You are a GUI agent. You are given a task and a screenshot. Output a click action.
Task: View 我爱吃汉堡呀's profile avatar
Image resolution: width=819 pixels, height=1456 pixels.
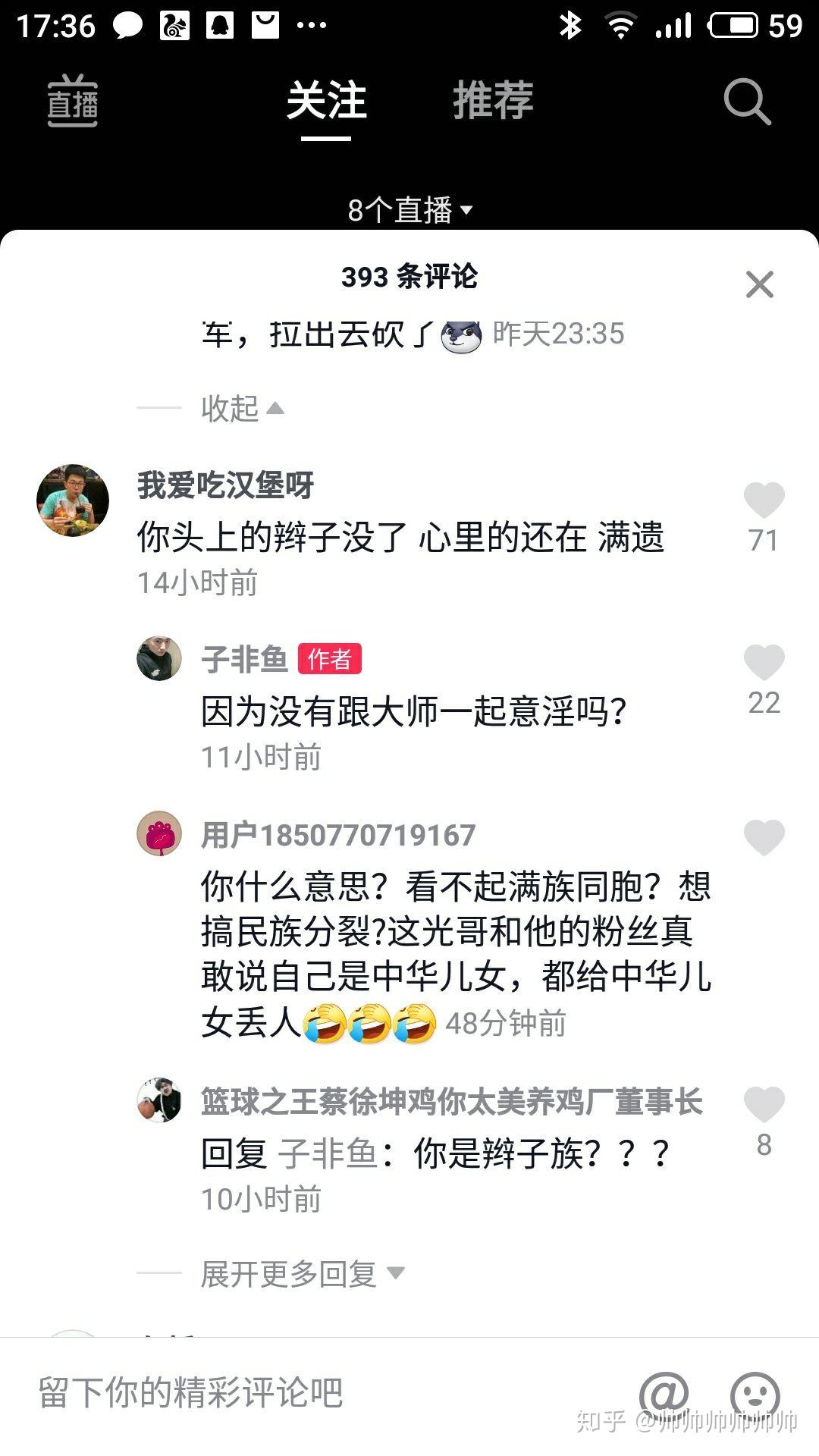[x=73, y=500]
